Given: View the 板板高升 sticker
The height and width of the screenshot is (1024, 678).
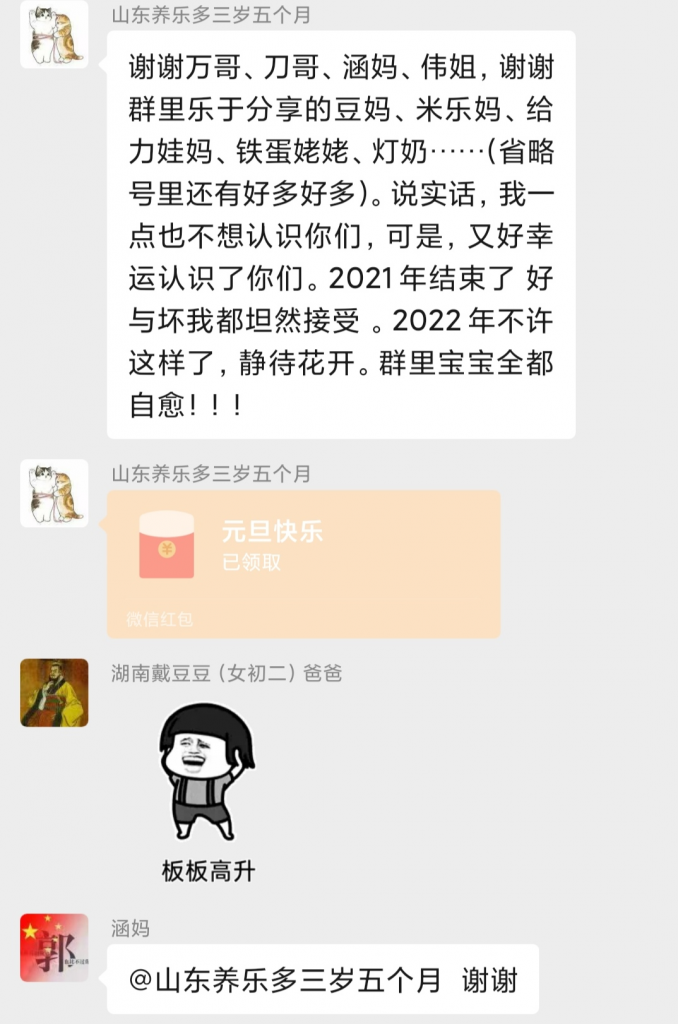Looking at the screenshot, I should pos(208,790).
